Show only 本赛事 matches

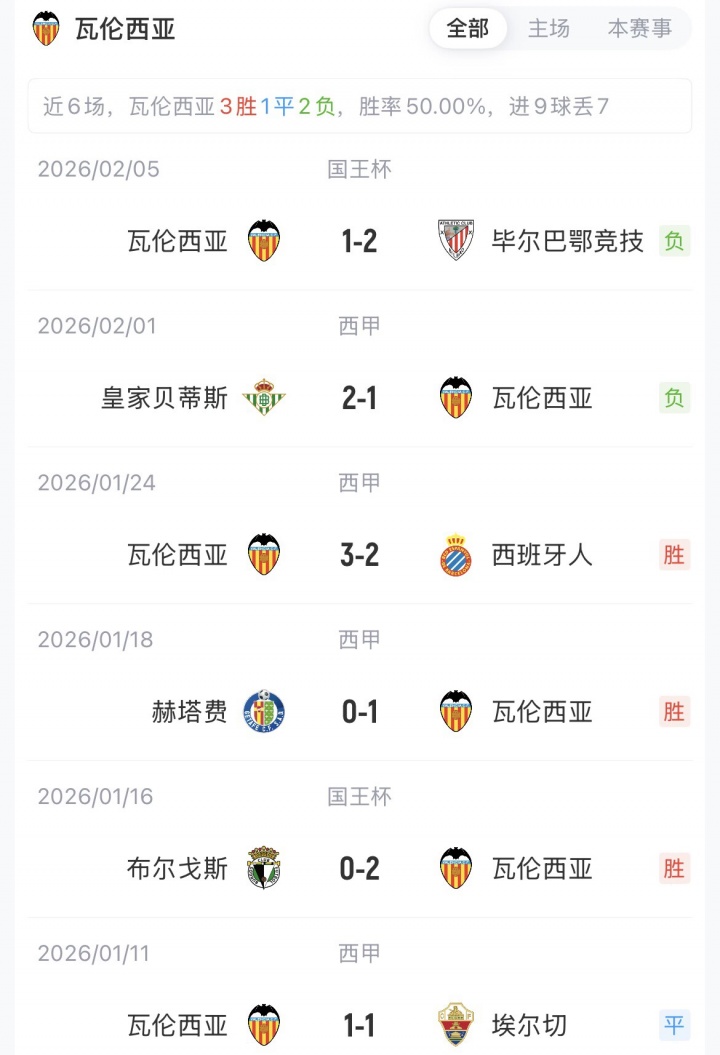click(639, 29)
